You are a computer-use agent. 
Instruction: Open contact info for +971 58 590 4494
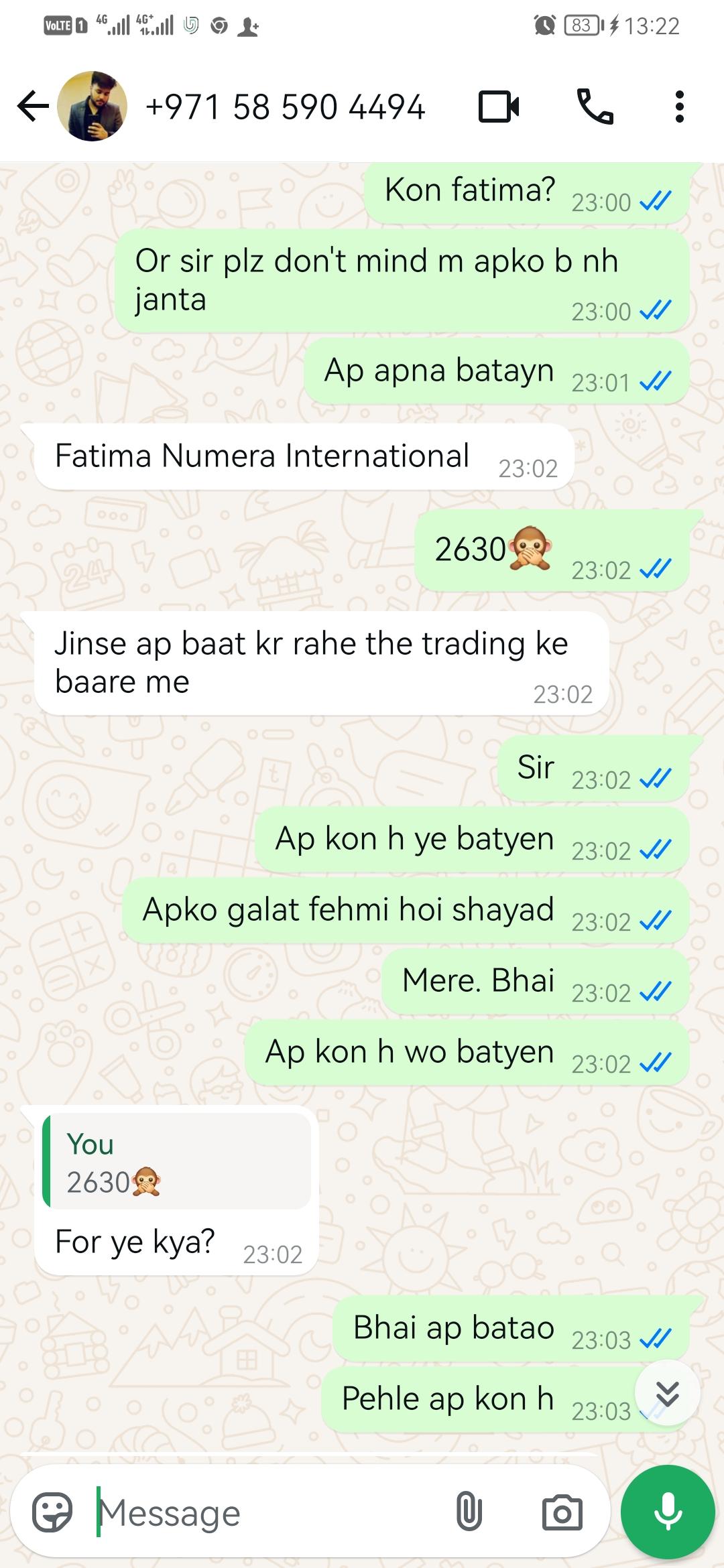pyautogui.click(x=285, y=107)
